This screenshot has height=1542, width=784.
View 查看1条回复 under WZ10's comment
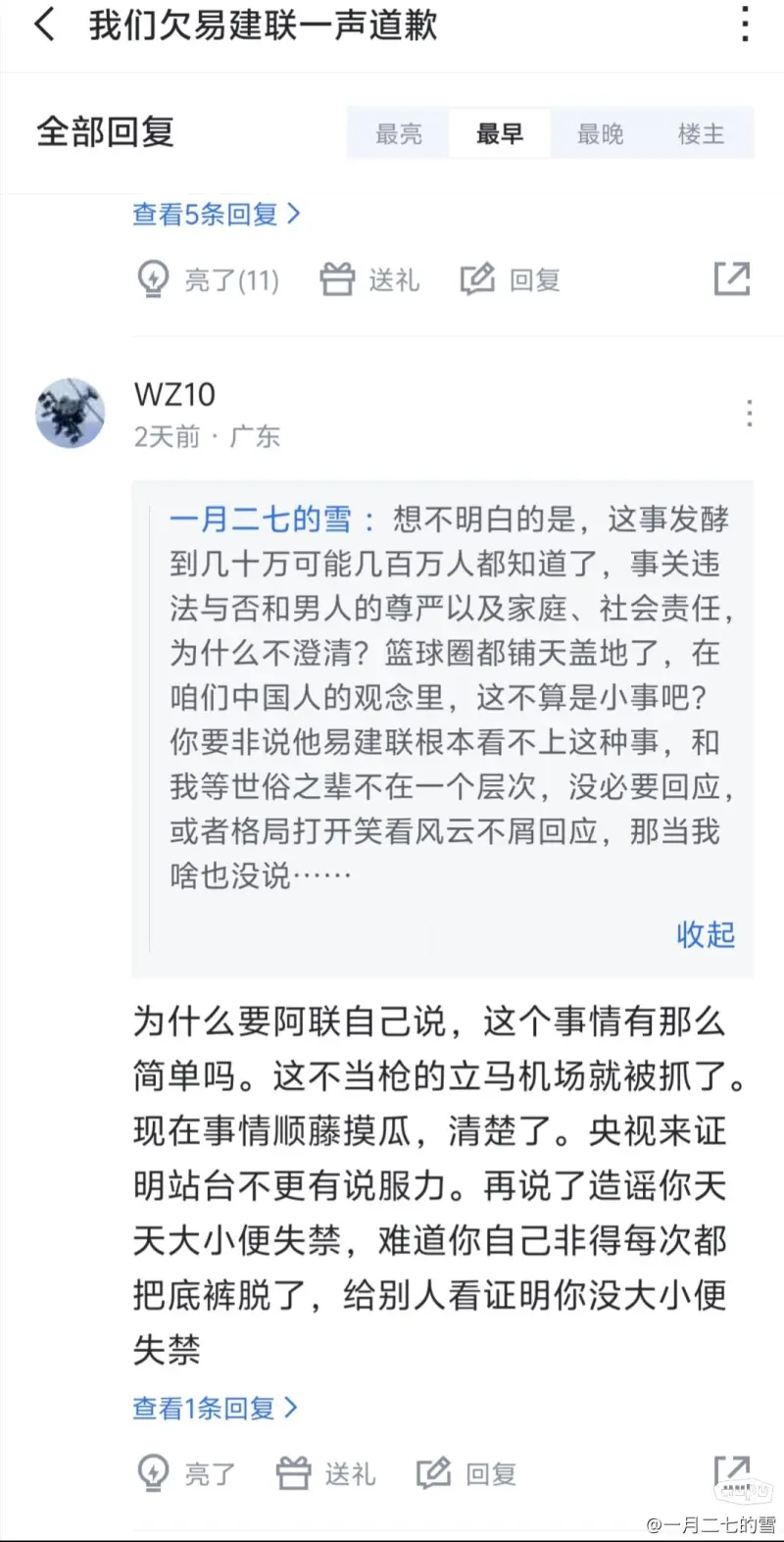click(215, 1409)
